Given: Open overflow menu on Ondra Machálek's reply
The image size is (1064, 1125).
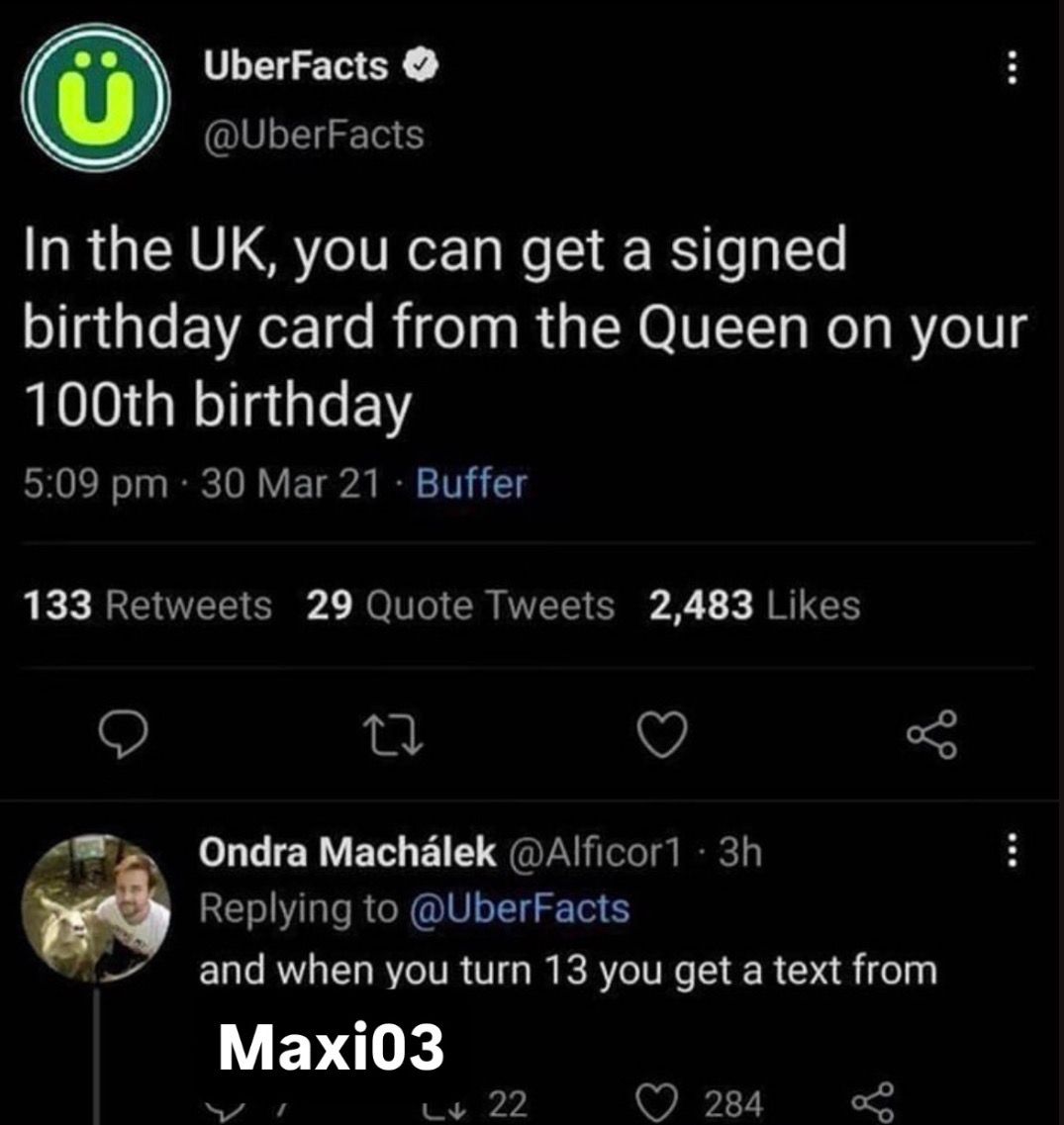Looking at the screenshot, I should (x=1011, y=852).
